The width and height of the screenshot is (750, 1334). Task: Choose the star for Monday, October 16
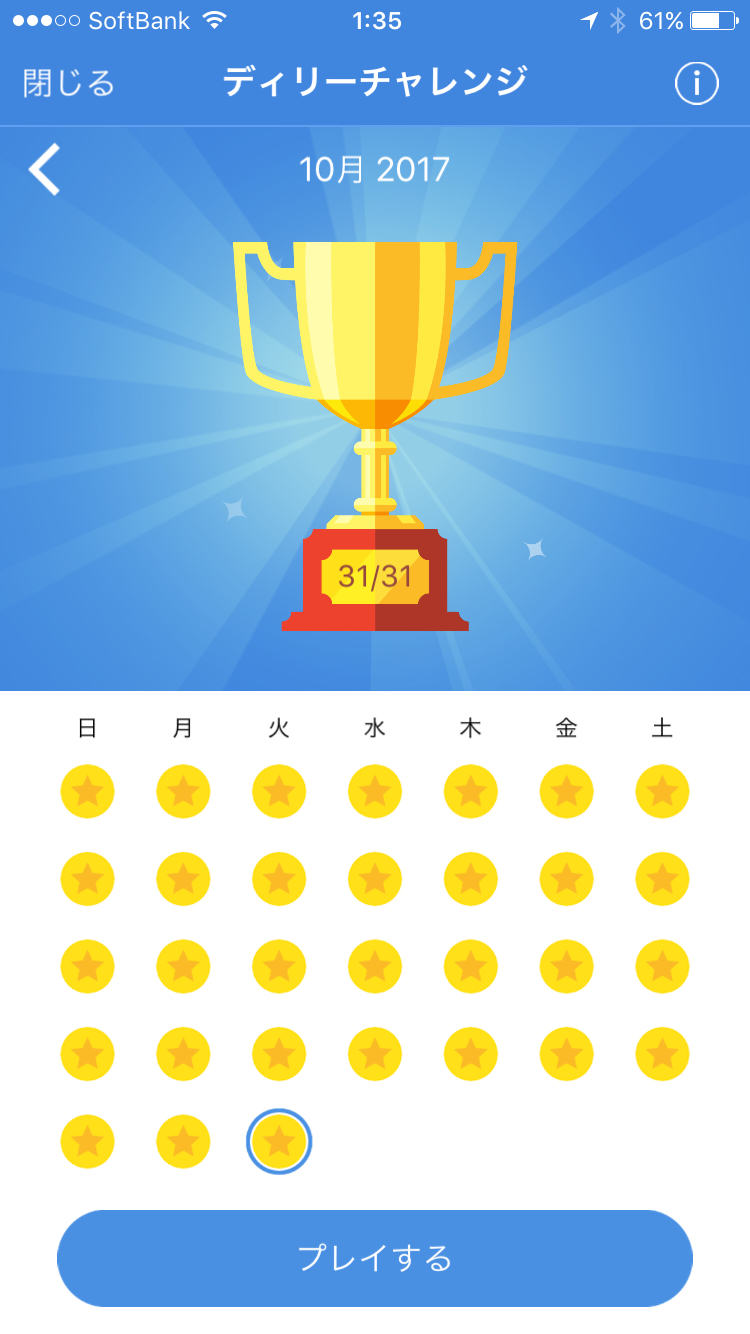(x=183, y=967)
